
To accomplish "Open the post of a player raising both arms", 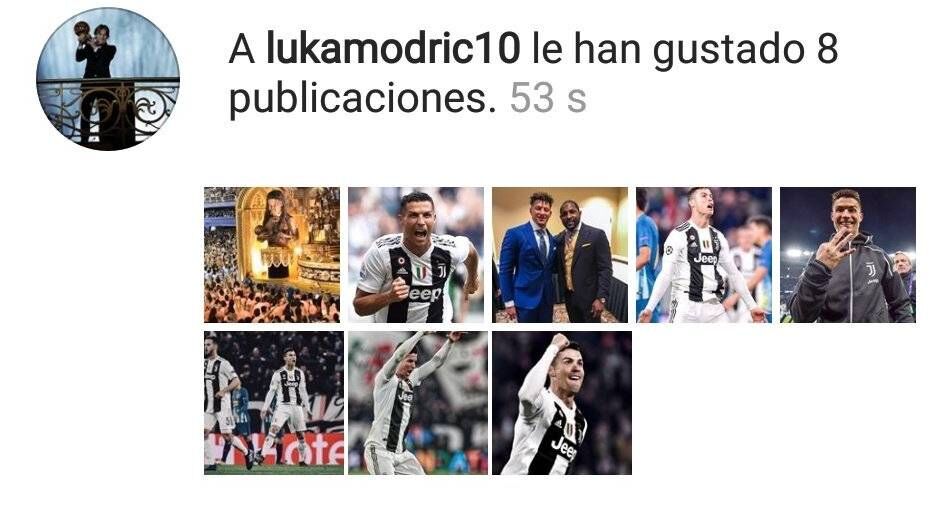I will coord(416,402).
